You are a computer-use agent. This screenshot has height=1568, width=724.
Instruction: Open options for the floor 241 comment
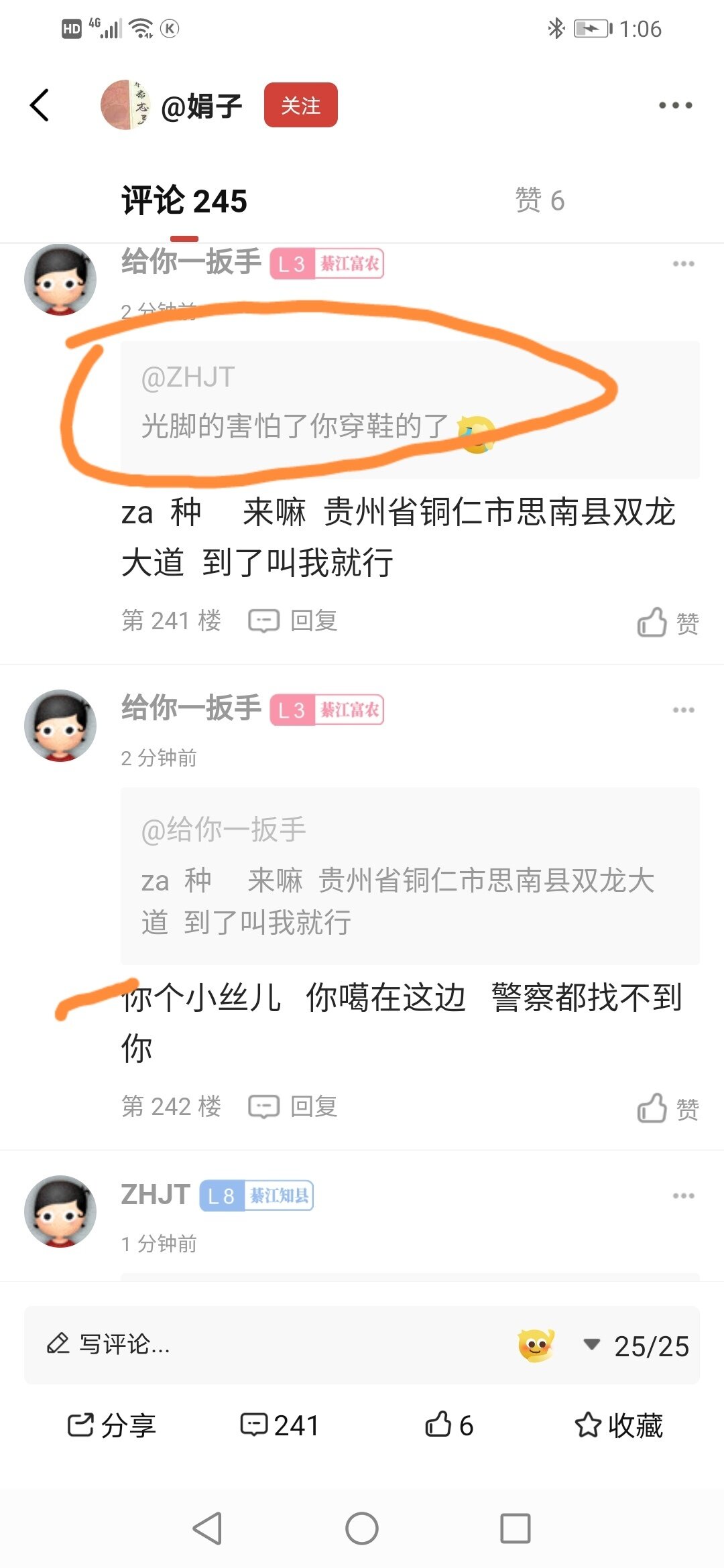tap(683, 264)
